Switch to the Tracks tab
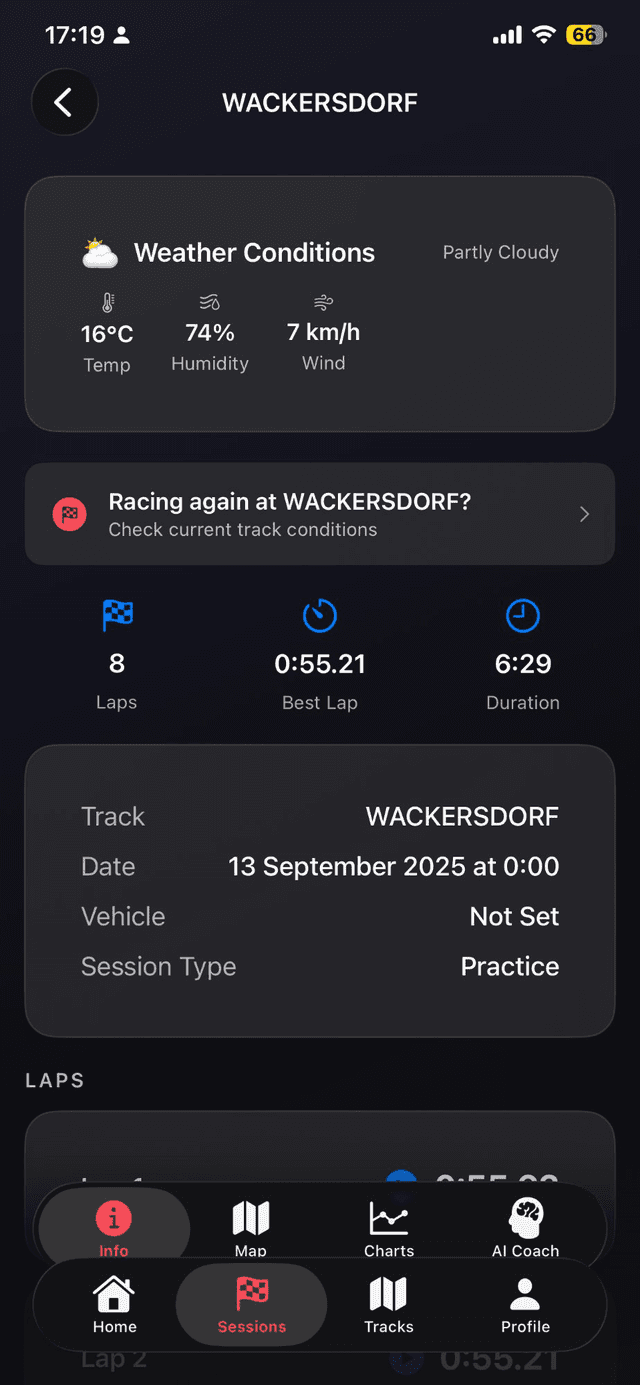The width and height of the screenshot is (640, 1385). coord(389,1305)
